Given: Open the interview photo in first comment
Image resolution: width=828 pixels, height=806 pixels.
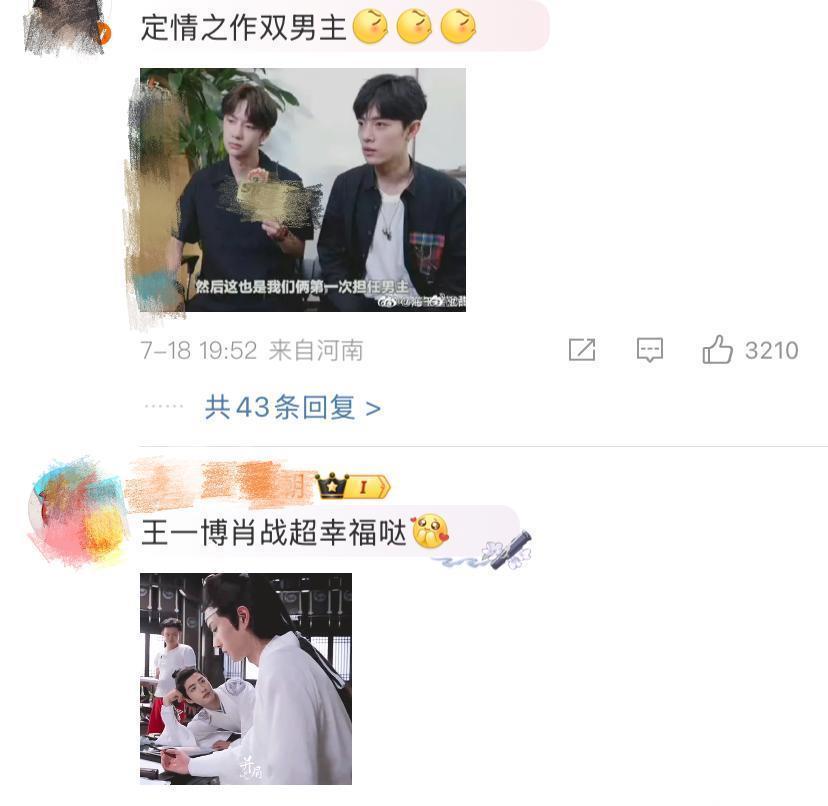Looking at the screenshot, I should 302,190.
